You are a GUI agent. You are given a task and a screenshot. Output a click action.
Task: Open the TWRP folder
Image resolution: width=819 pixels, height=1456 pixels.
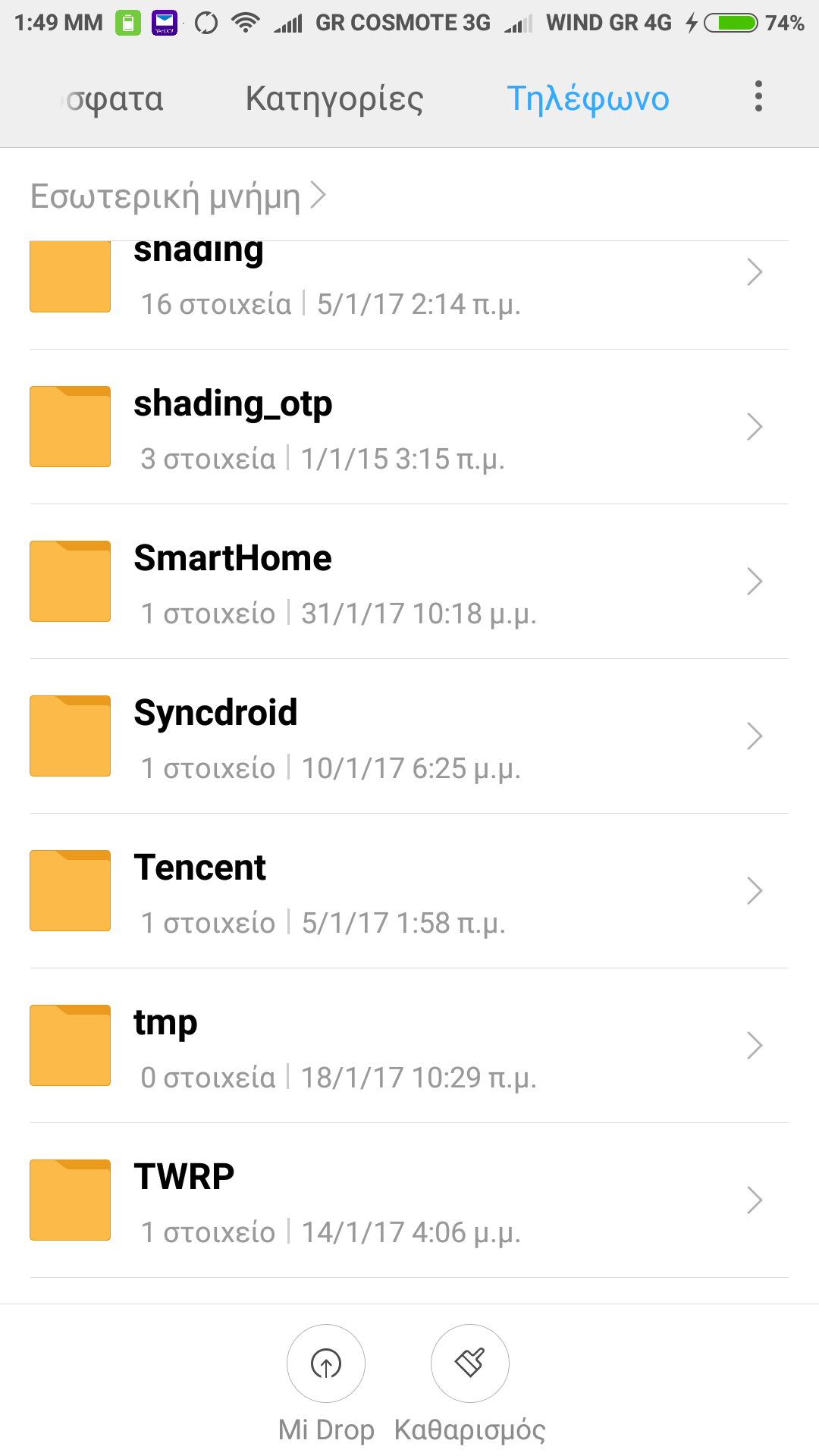point(409,1200)
